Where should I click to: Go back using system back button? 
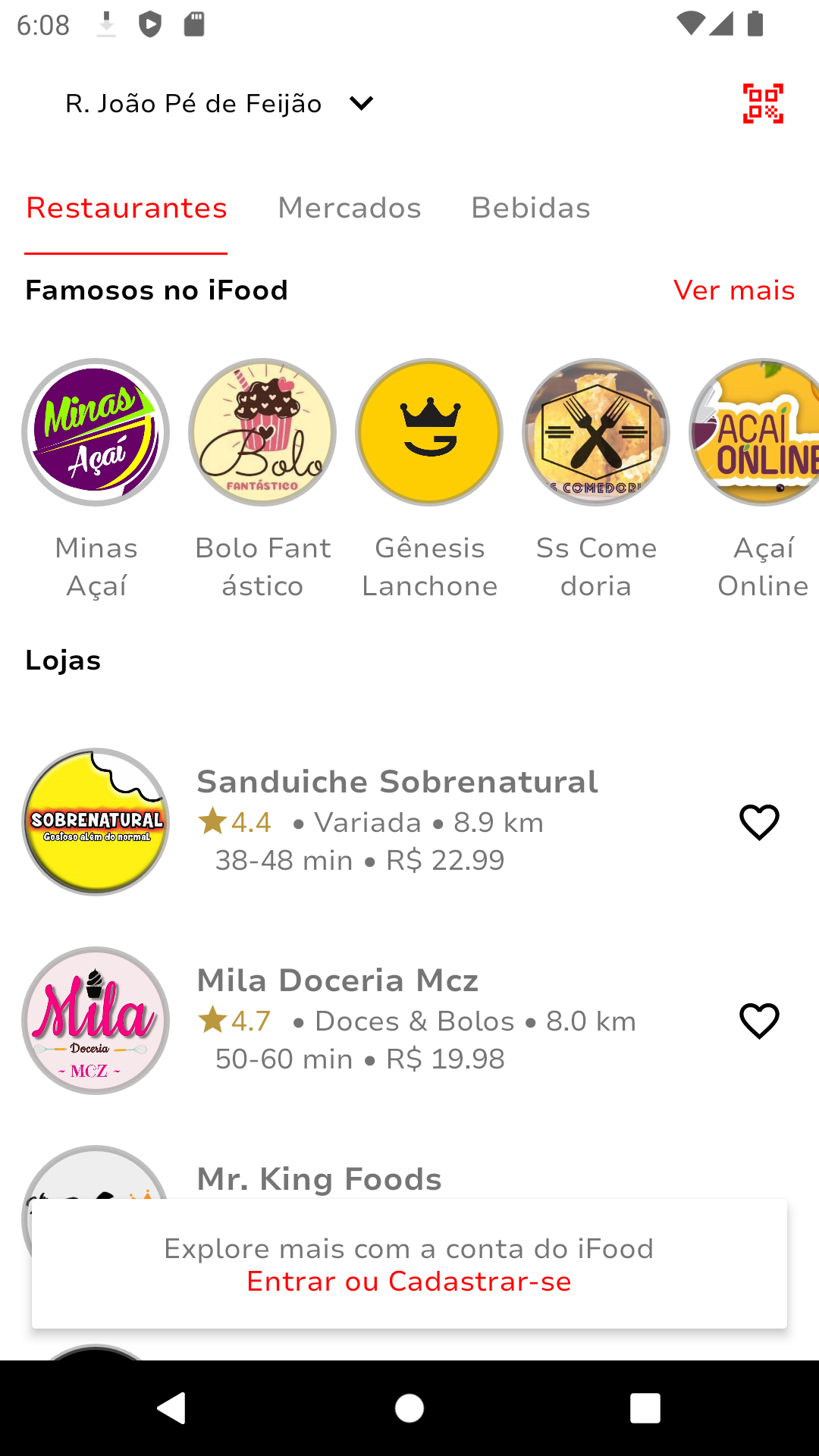pos(172,1408)
